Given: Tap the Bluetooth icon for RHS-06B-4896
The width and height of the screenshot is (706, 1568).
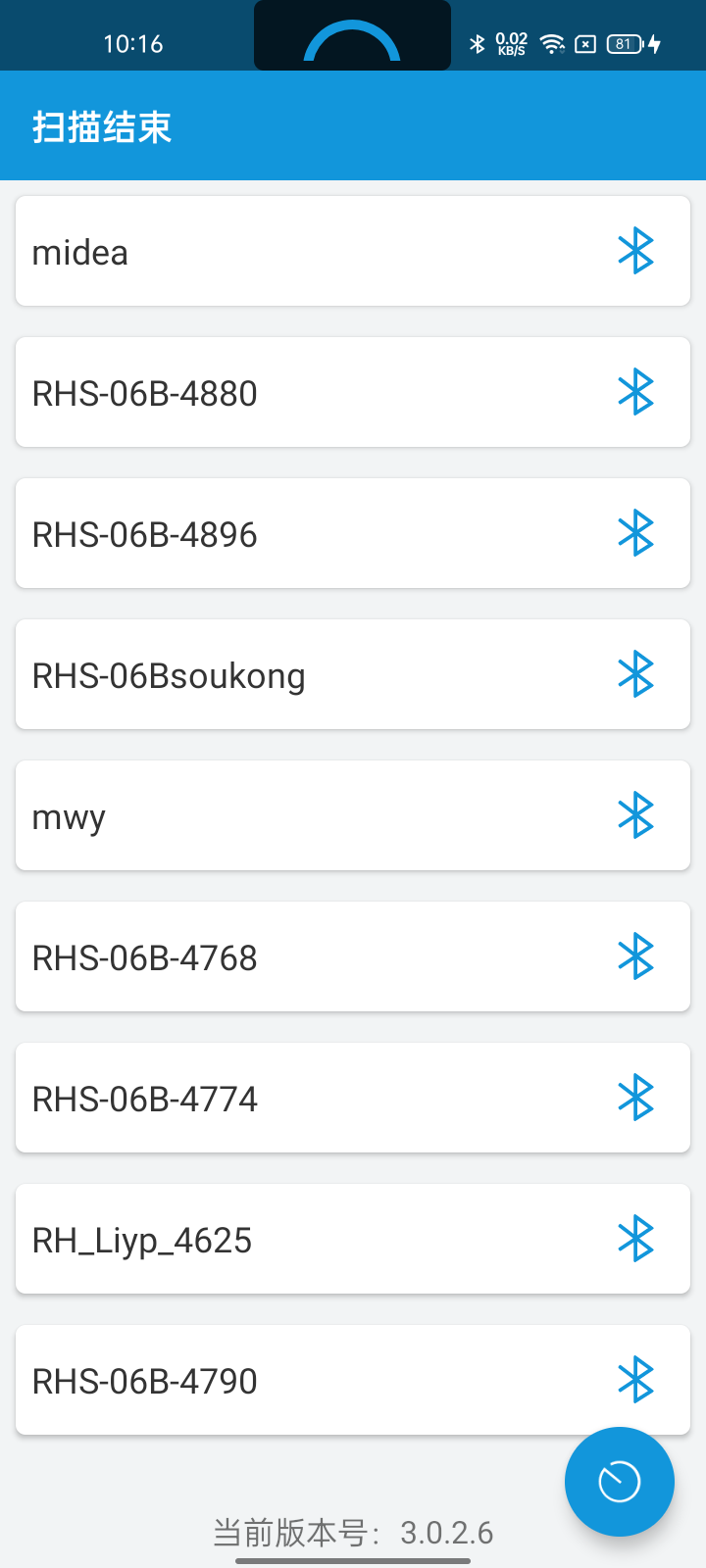Looking at the screenshot, I should (x=637, y=533).
